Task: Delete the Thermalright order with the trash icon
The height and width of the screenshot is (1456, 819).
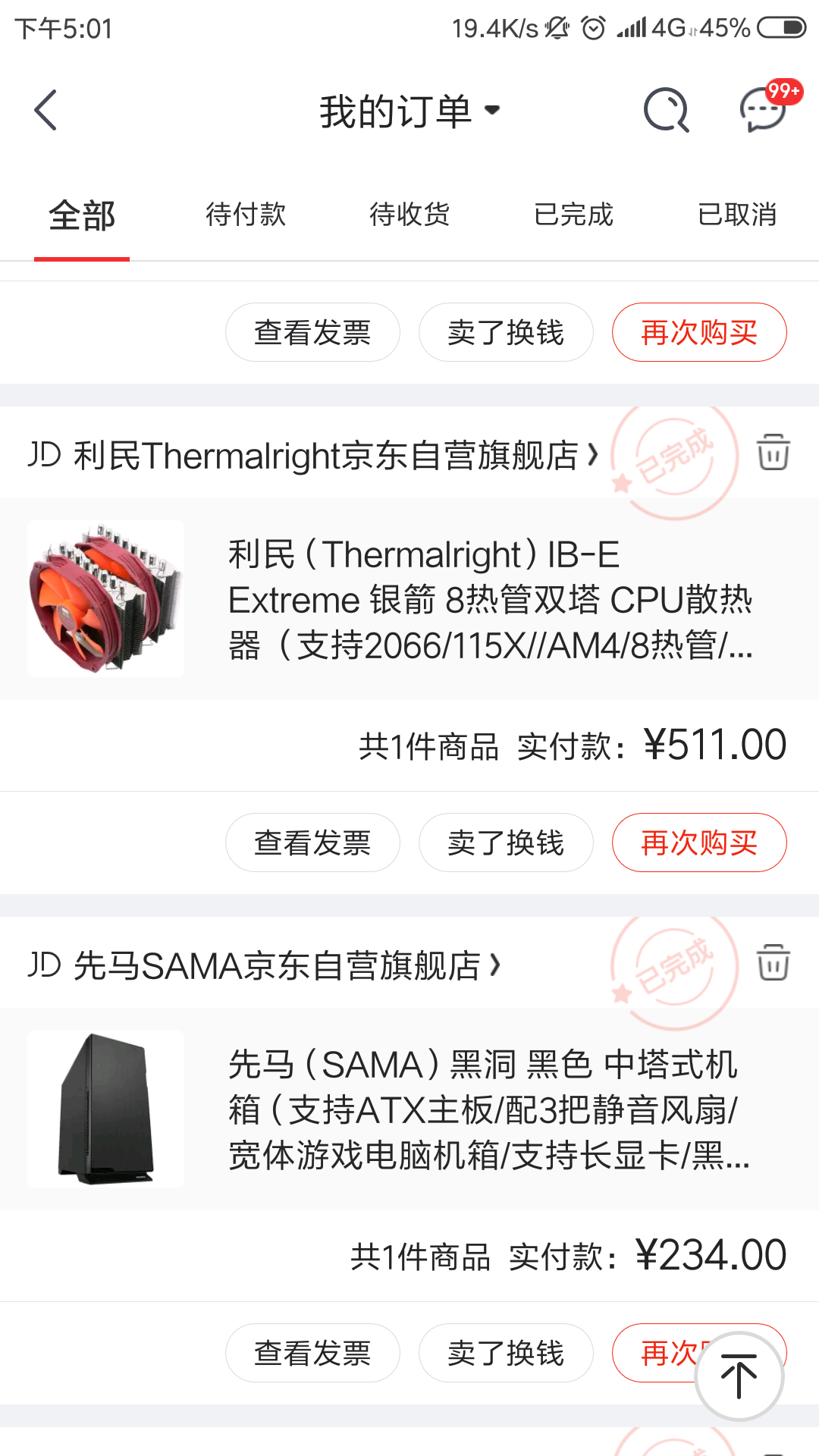Action: (x=772, y=453)
